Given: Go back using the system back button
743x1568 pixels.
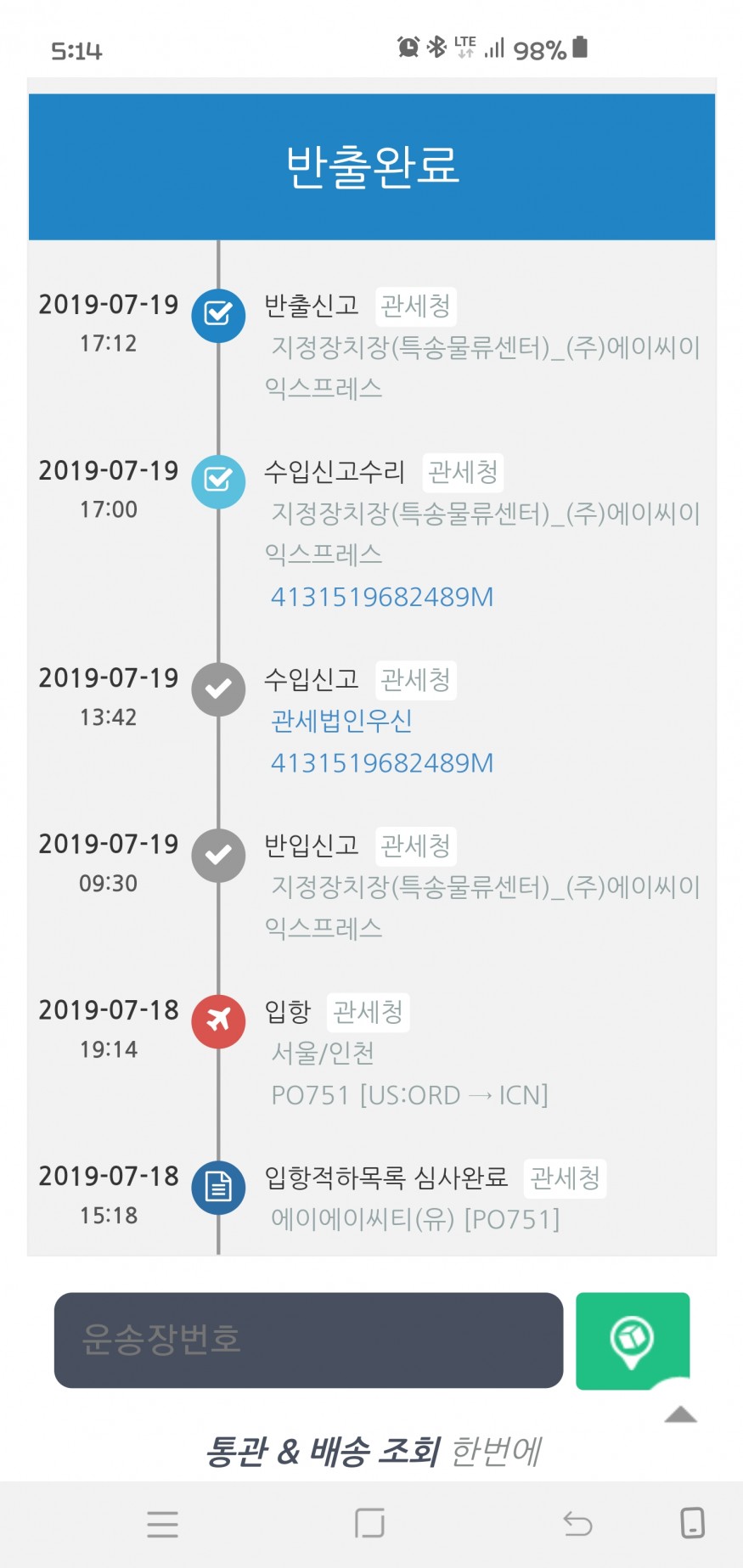Looking at the screenshot, I should click(x=577, y=1523).
